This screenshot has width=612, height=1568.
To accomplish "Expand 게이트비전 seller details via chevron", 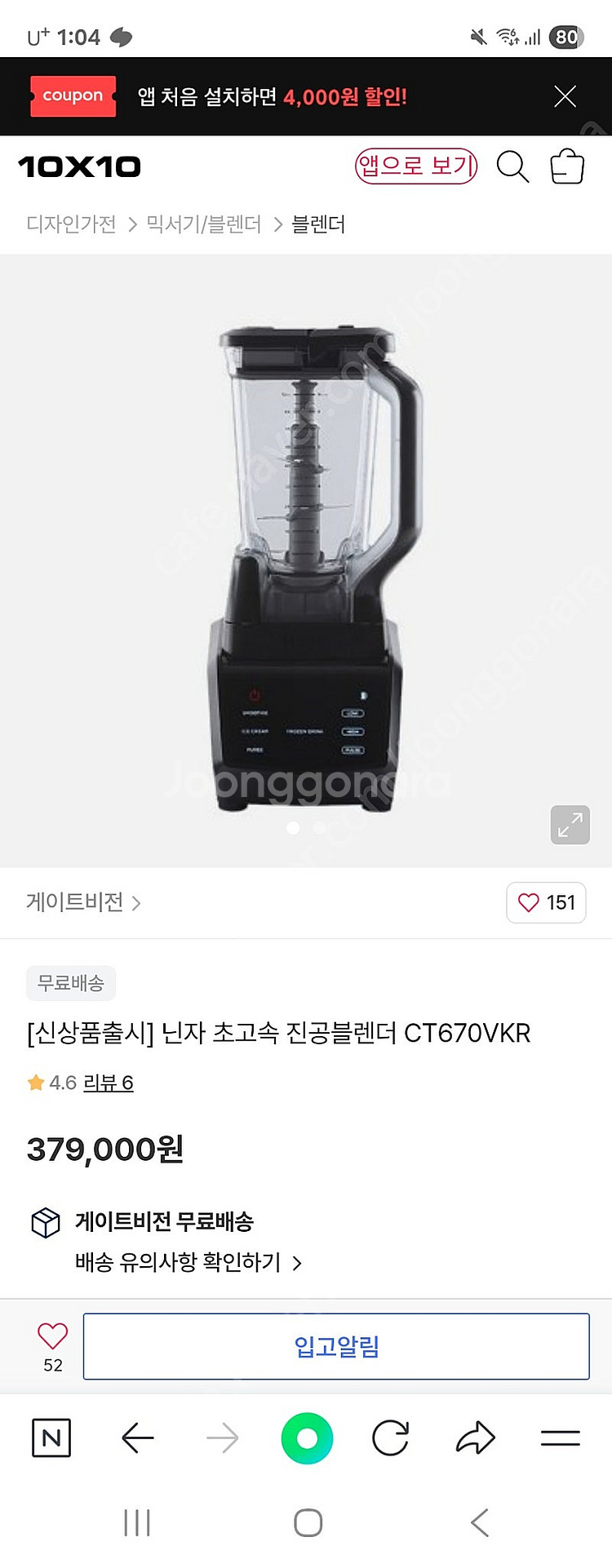I will (136, 903).
